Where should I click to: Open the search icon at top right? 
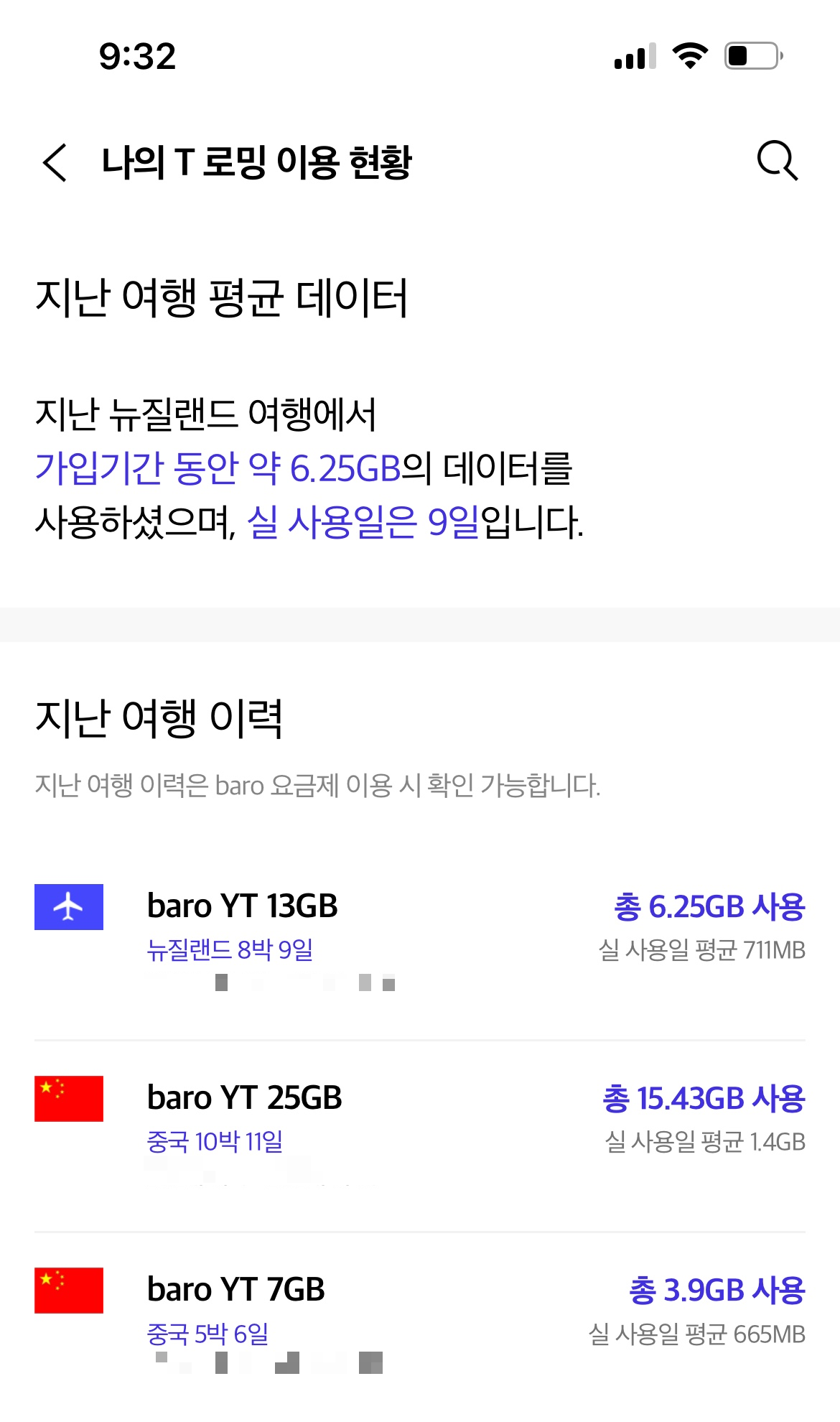pos(779,162)
